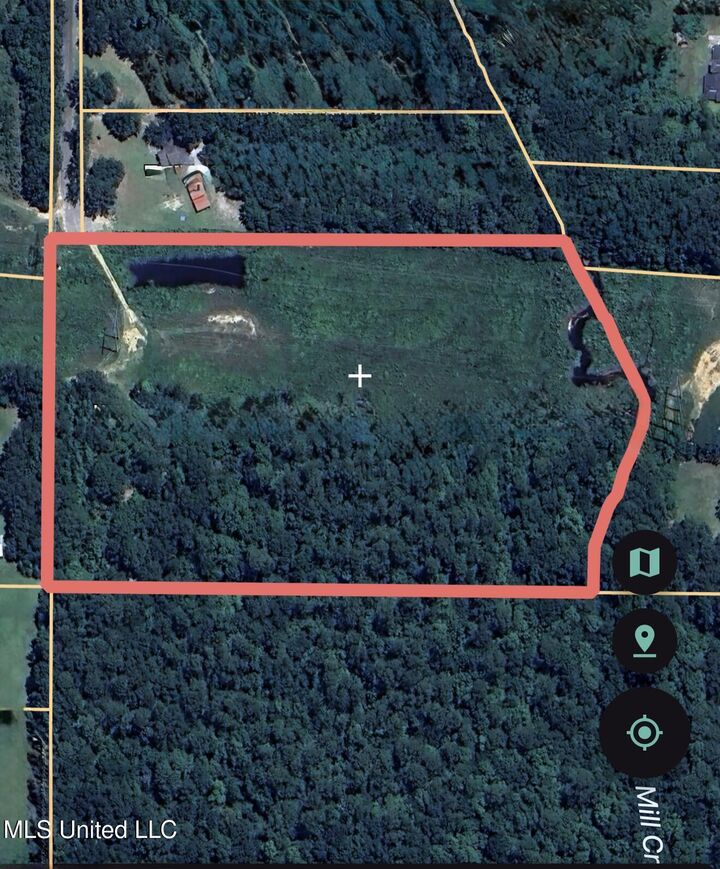720x869 pixels.
Task: Tap the location pin button
Action: [x=645, y=641]
